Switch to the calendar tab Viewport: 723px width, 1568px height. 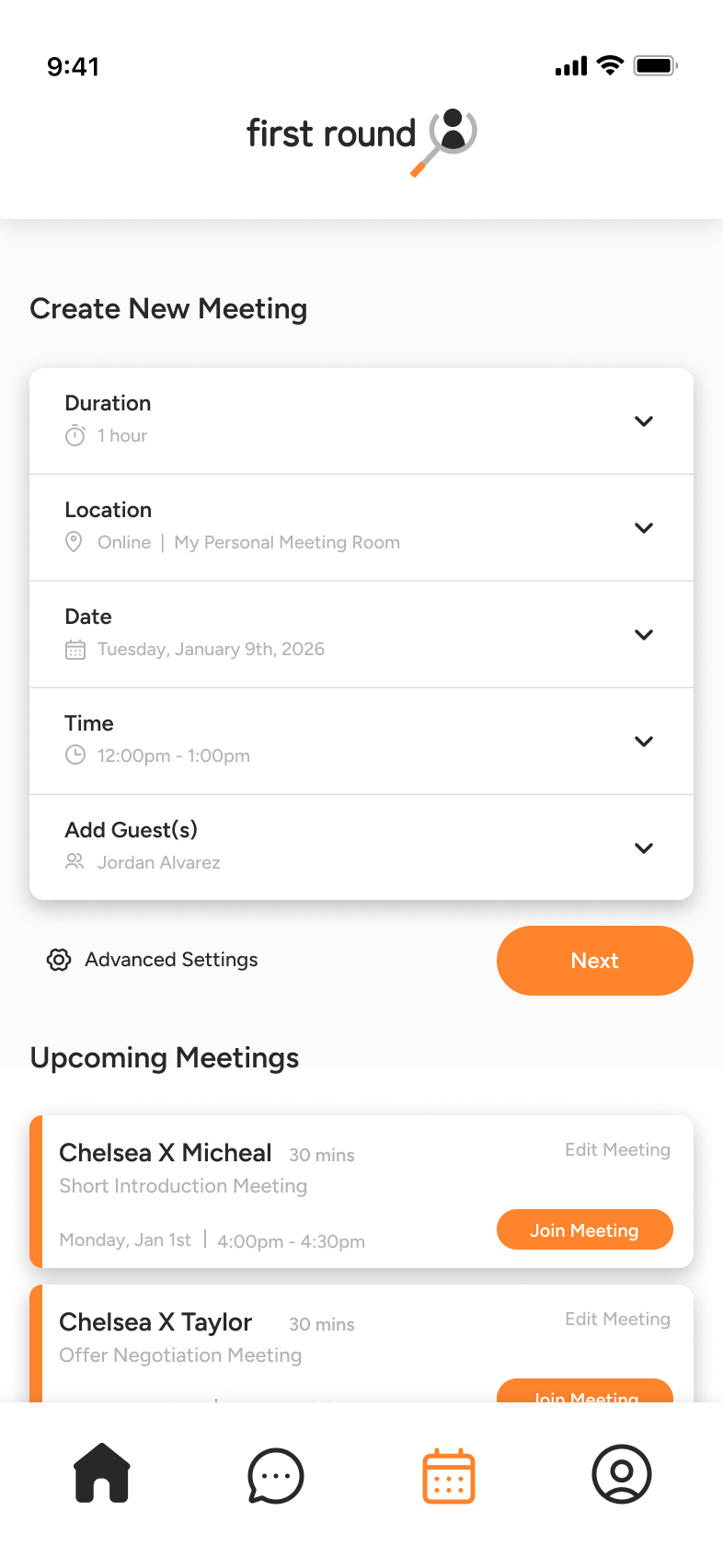[x=449, y=1475]
